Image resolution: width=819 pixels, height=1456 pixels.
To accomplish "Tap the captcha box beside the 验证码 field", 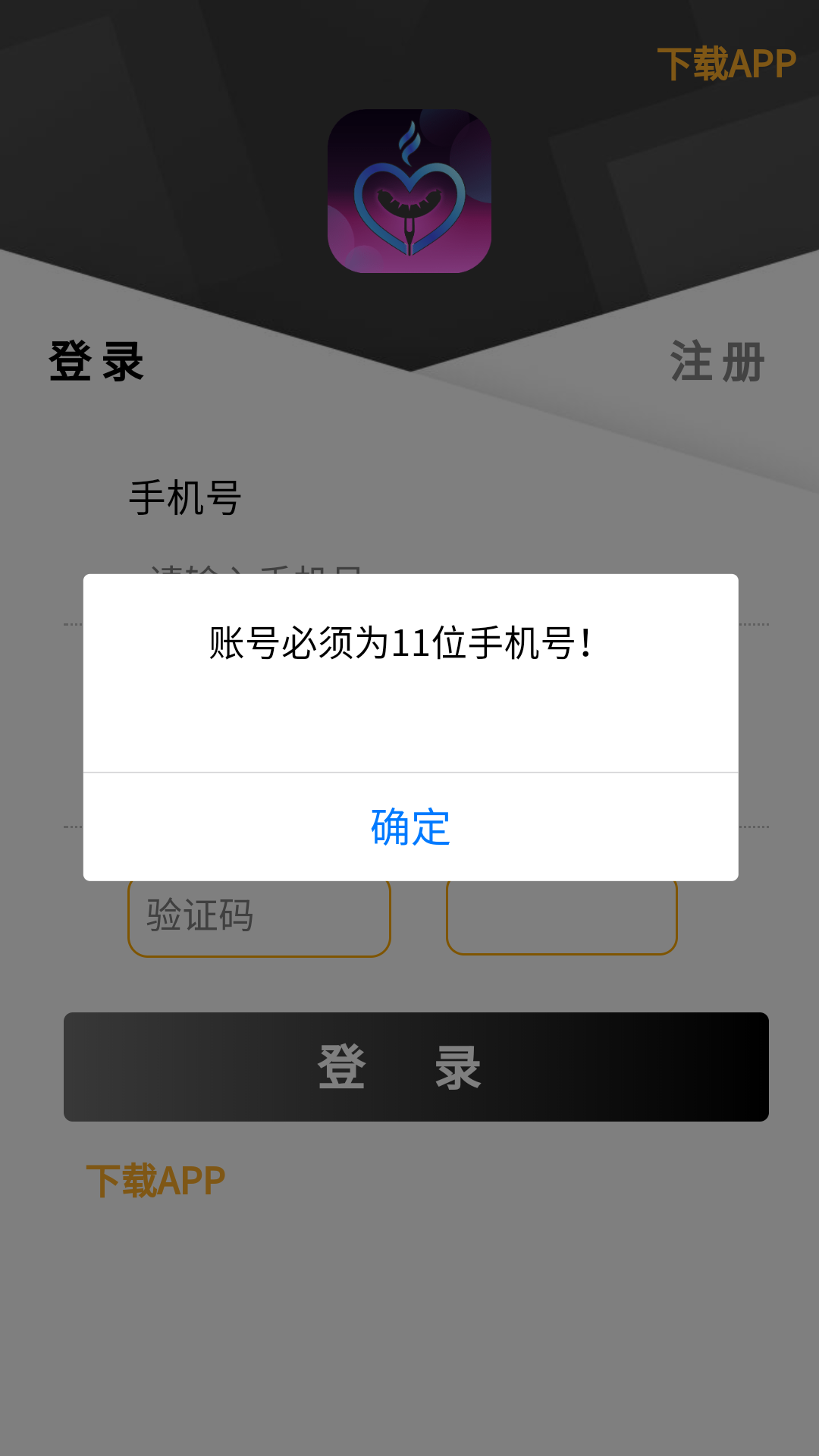I will 561,916.
